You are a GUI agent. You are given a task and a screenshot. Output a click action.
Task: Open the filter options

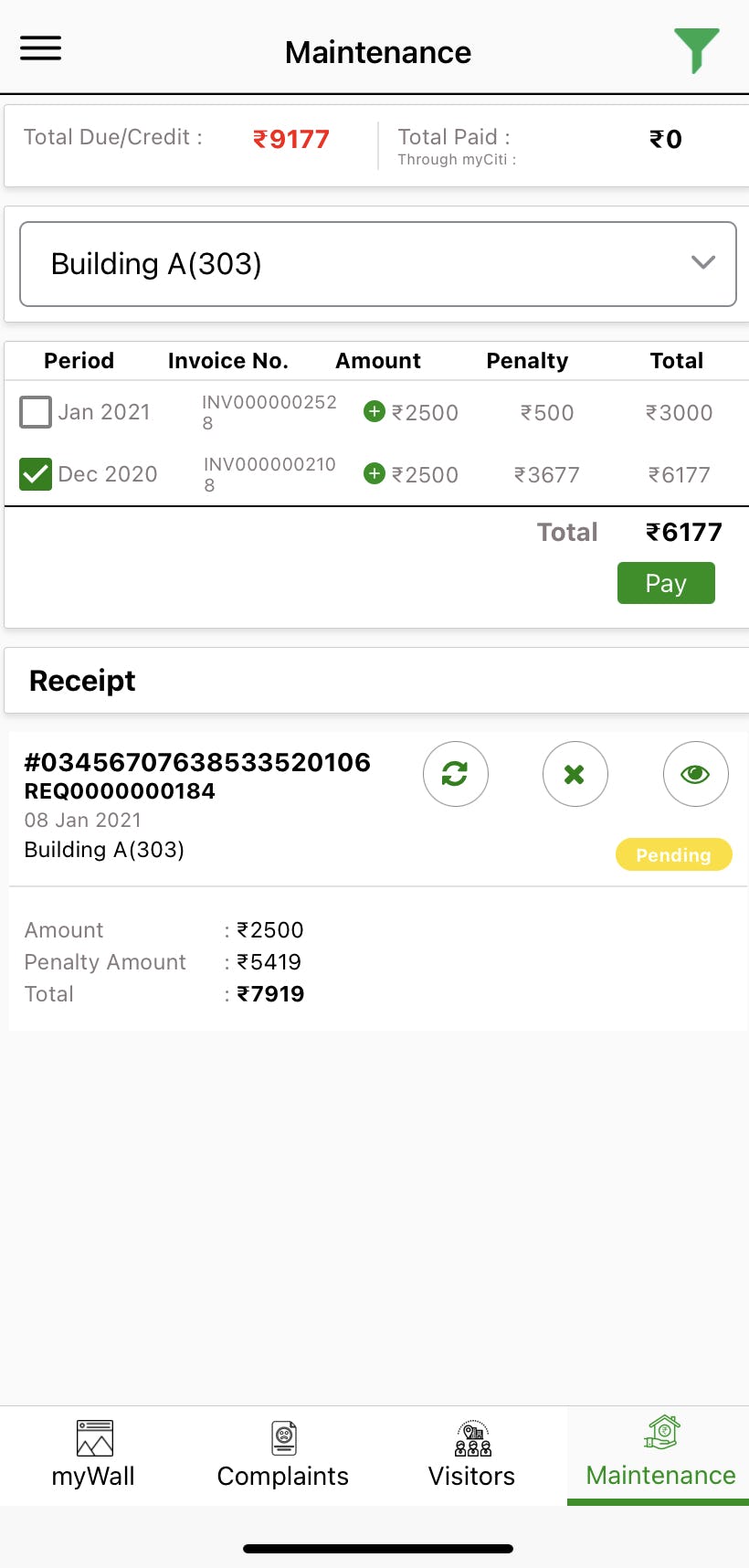tap(697, 50)
